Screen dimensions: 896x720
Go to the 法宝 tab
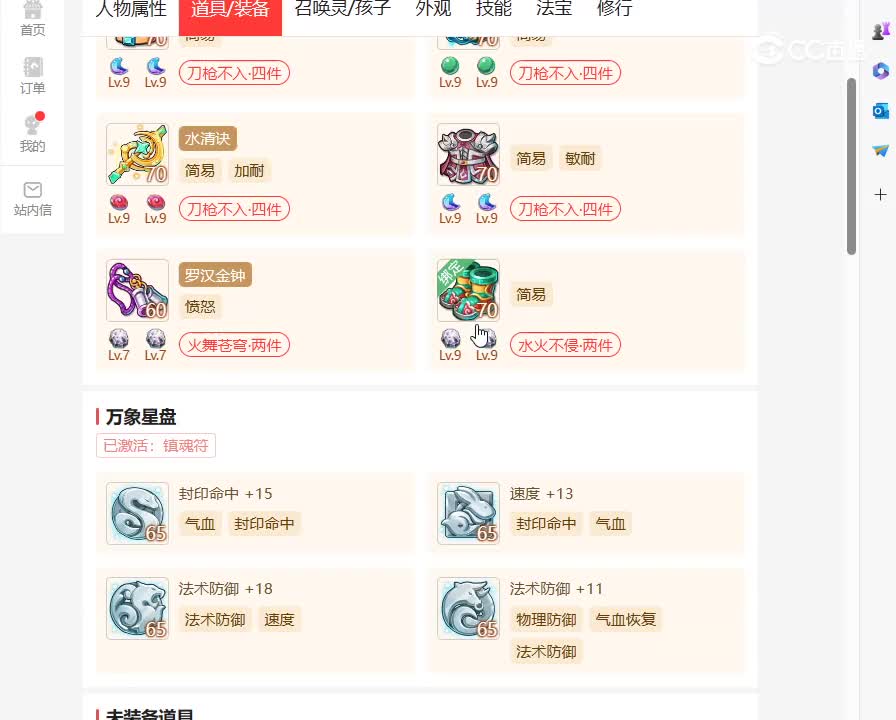point(554,10)
